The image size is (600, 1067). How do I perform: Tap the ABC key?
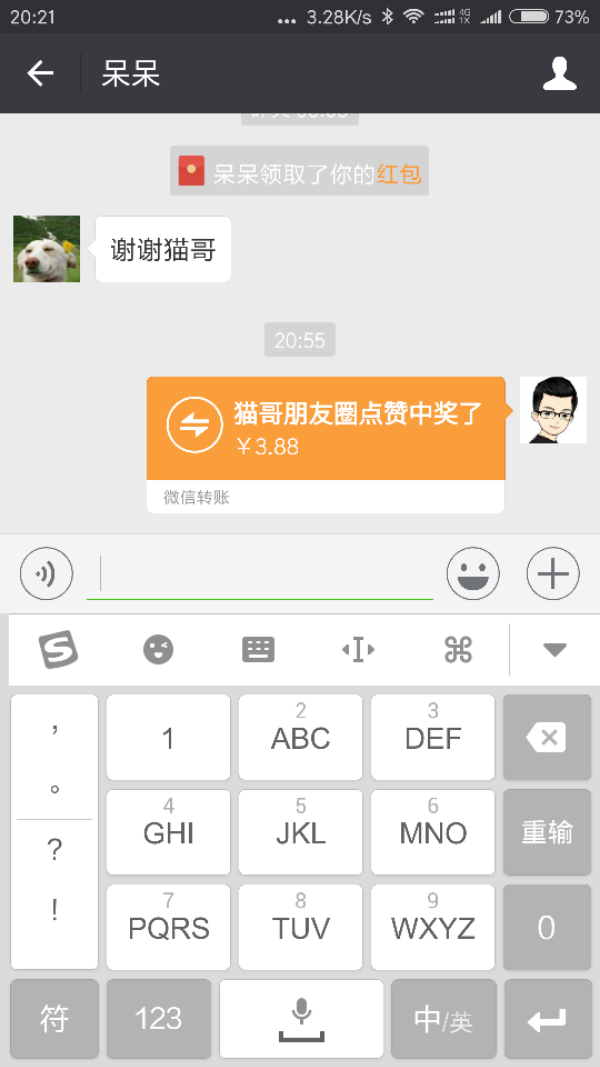tap(300, 738)
